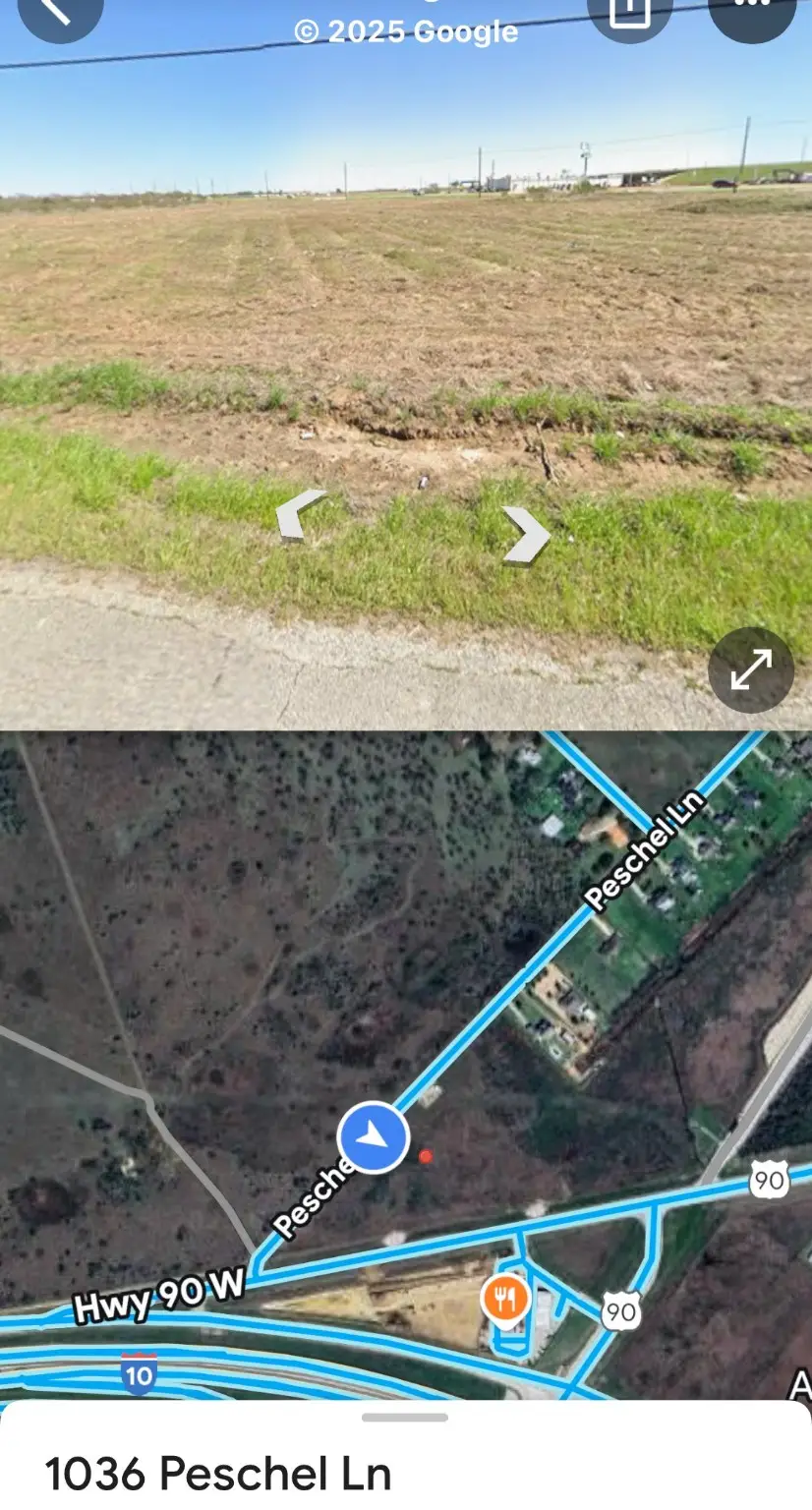The height and width of the screenshot is (1510, 812).
Task: Open the © 2025 Google copyright notice
Action: click(x=406, y=30)
